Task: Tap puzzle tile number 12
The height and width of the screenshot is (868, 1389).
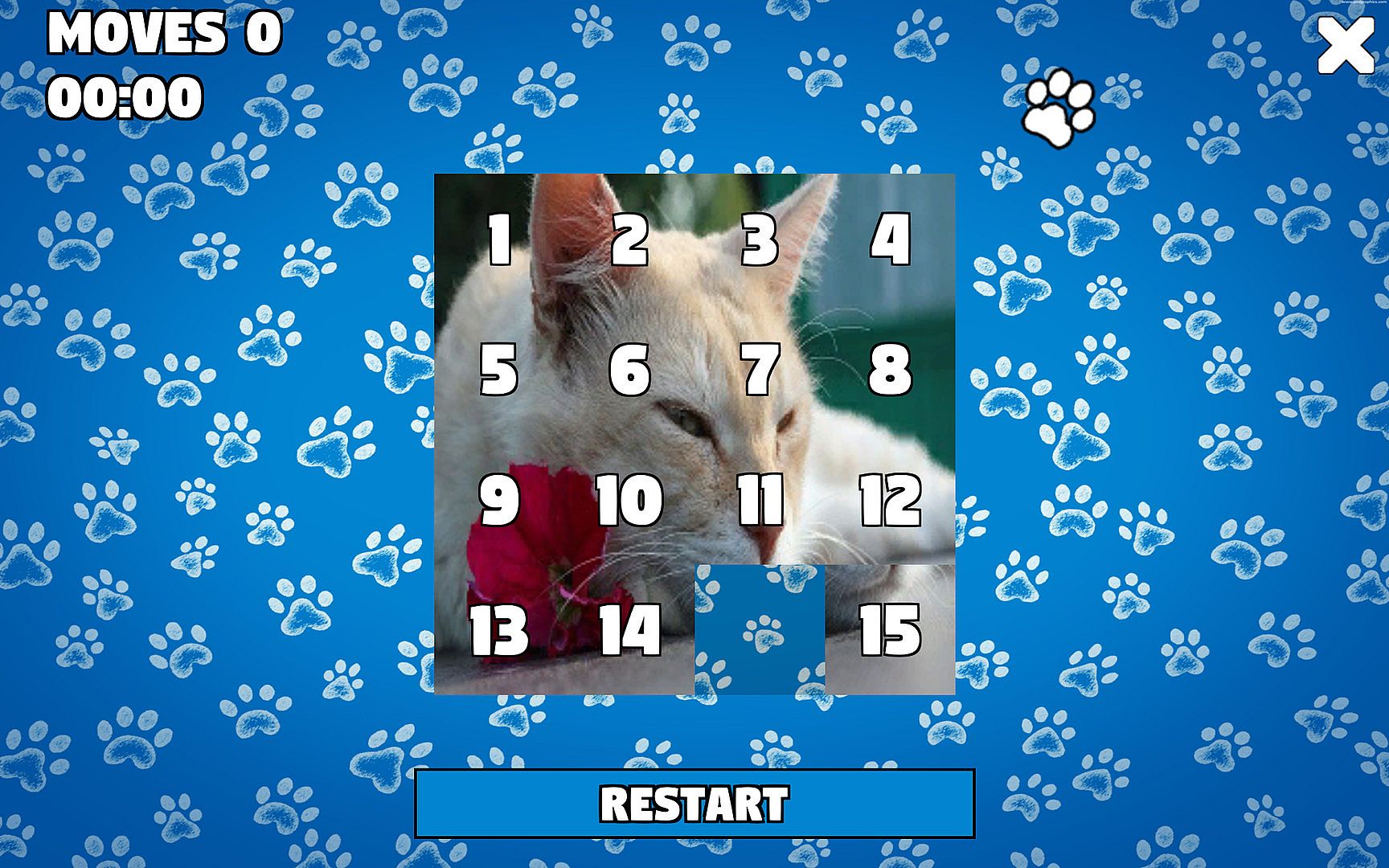Action: tap(890, 499)
